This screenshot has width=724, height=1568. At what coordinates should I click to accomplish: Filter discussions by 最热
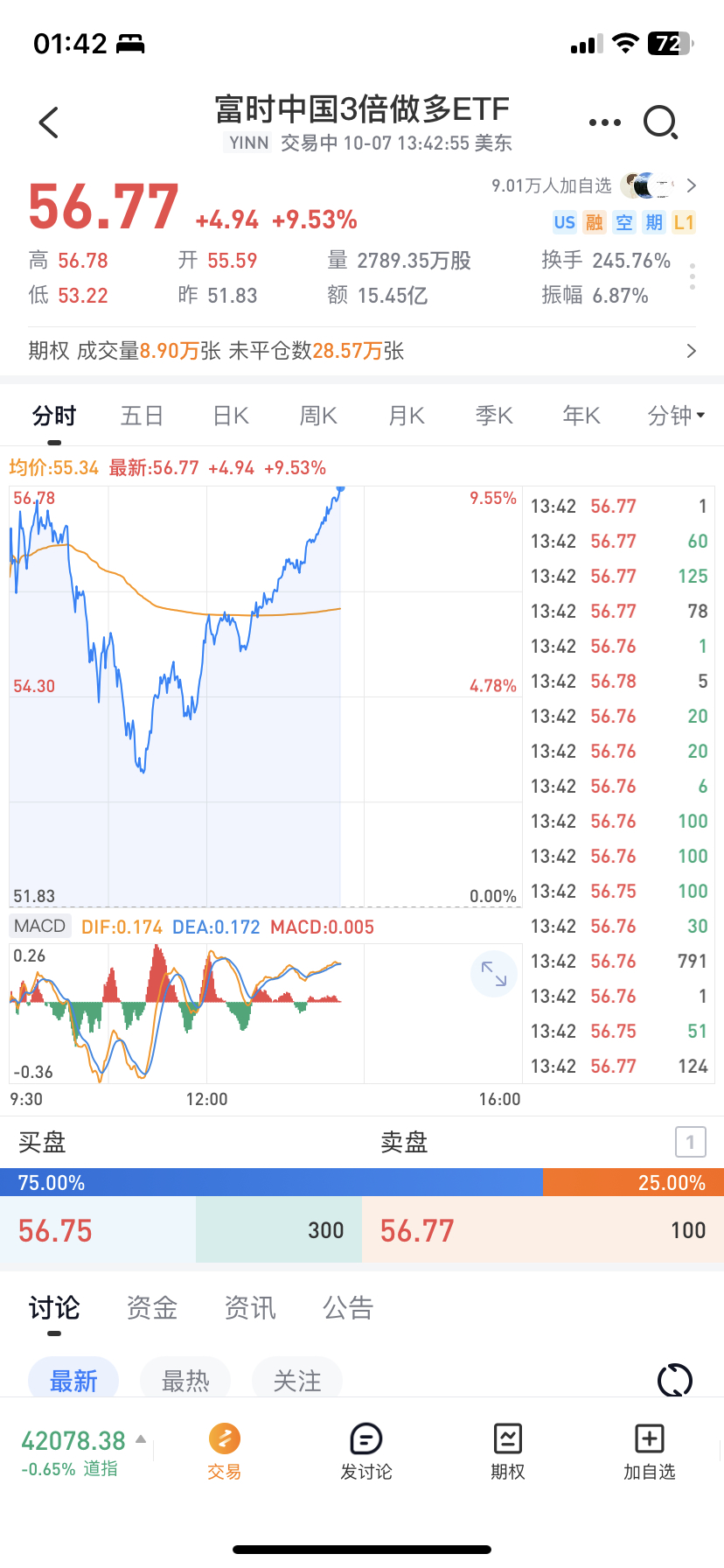(185, 1381)
